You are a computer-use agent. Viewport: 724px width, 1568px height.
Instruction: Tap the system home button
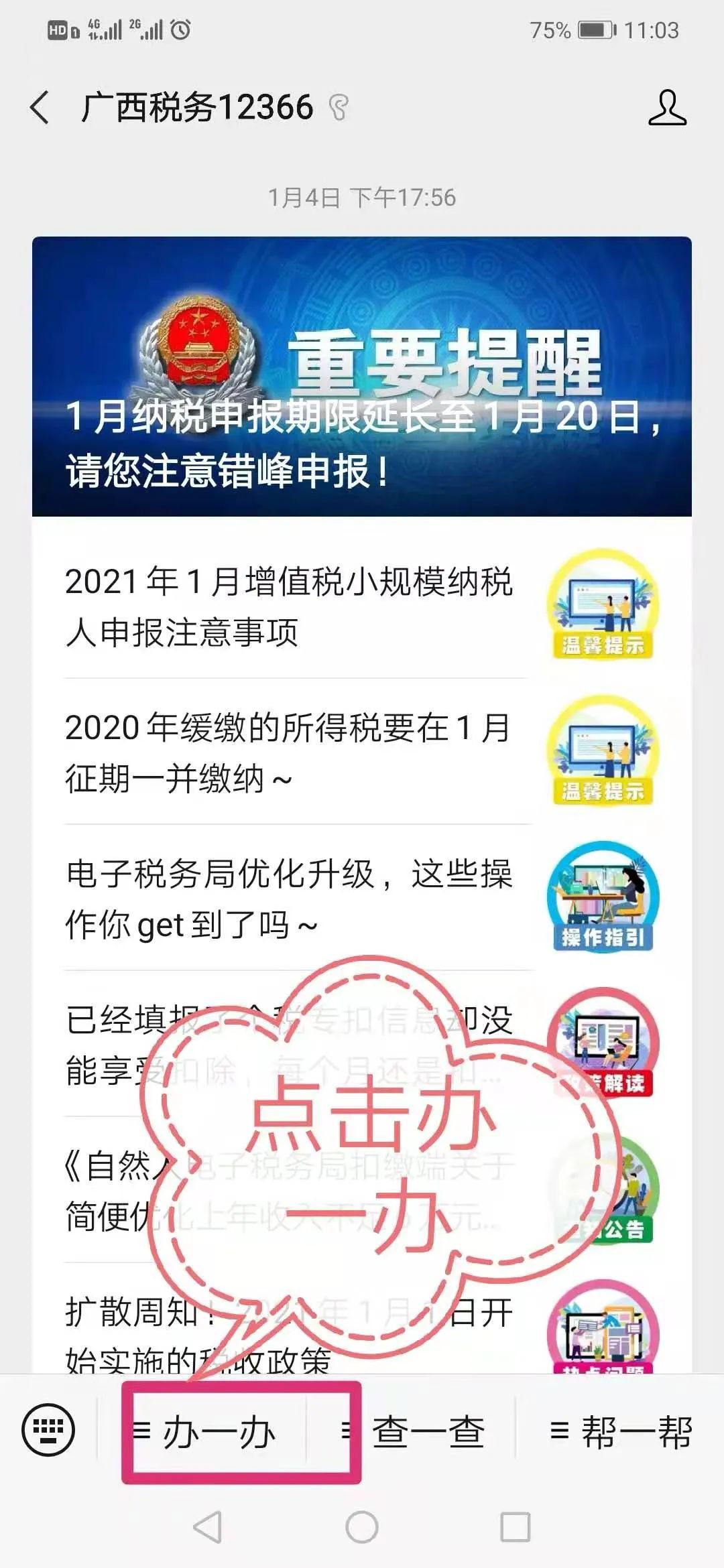(x=362, y=1527)
